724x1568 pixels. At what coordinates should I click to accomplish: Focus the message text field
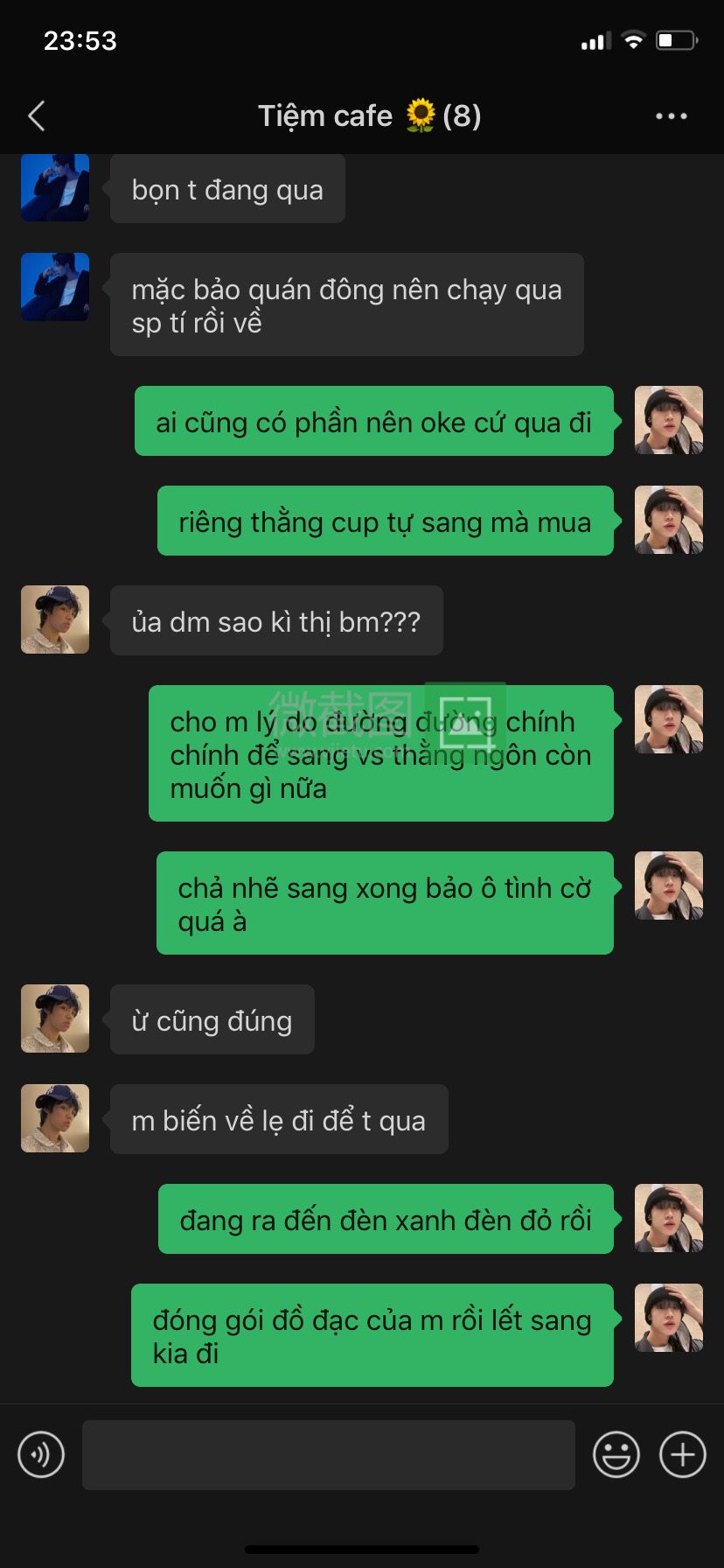click(328, 1454)
